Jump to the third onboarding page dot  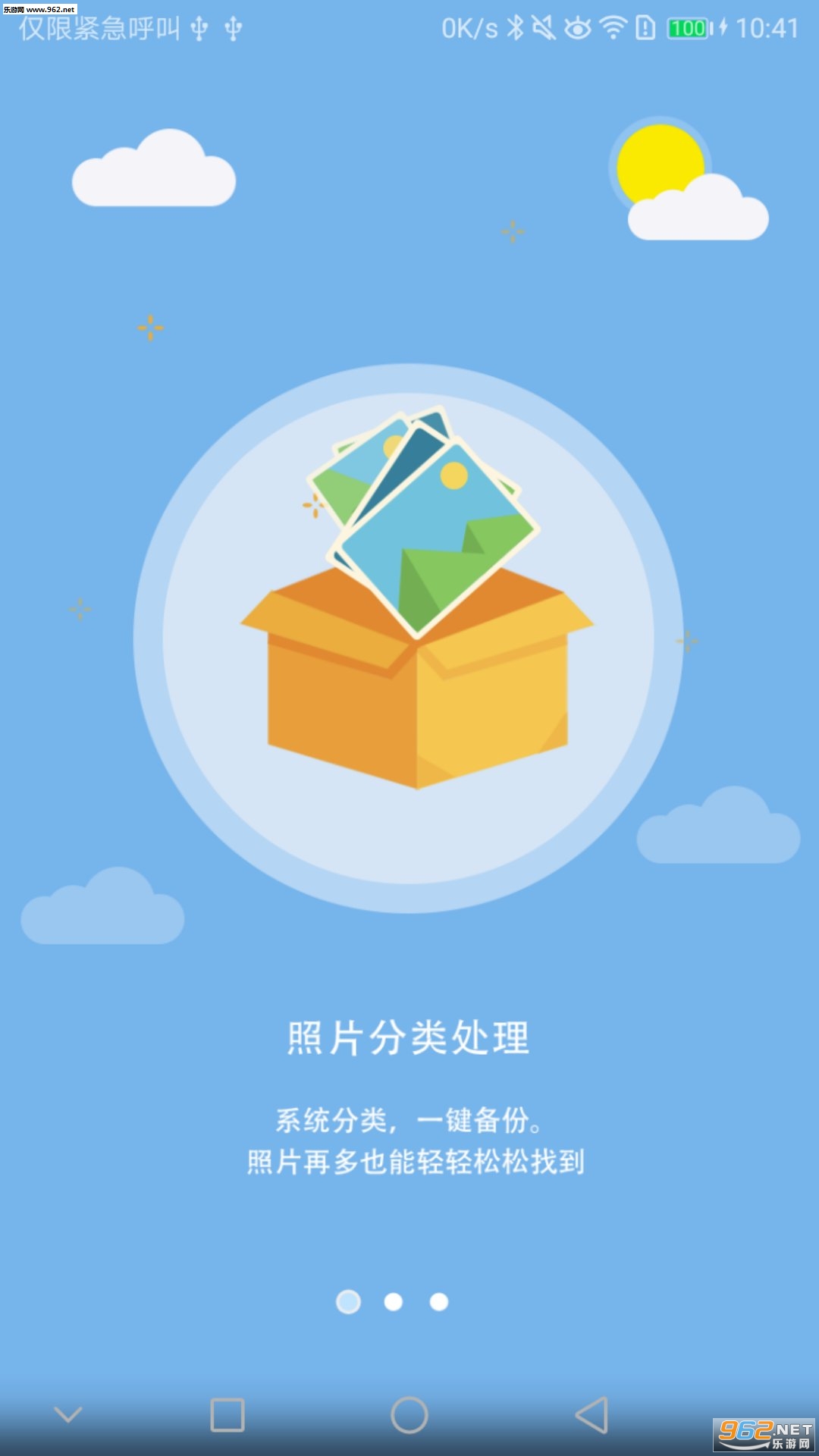coord(438,1301)
